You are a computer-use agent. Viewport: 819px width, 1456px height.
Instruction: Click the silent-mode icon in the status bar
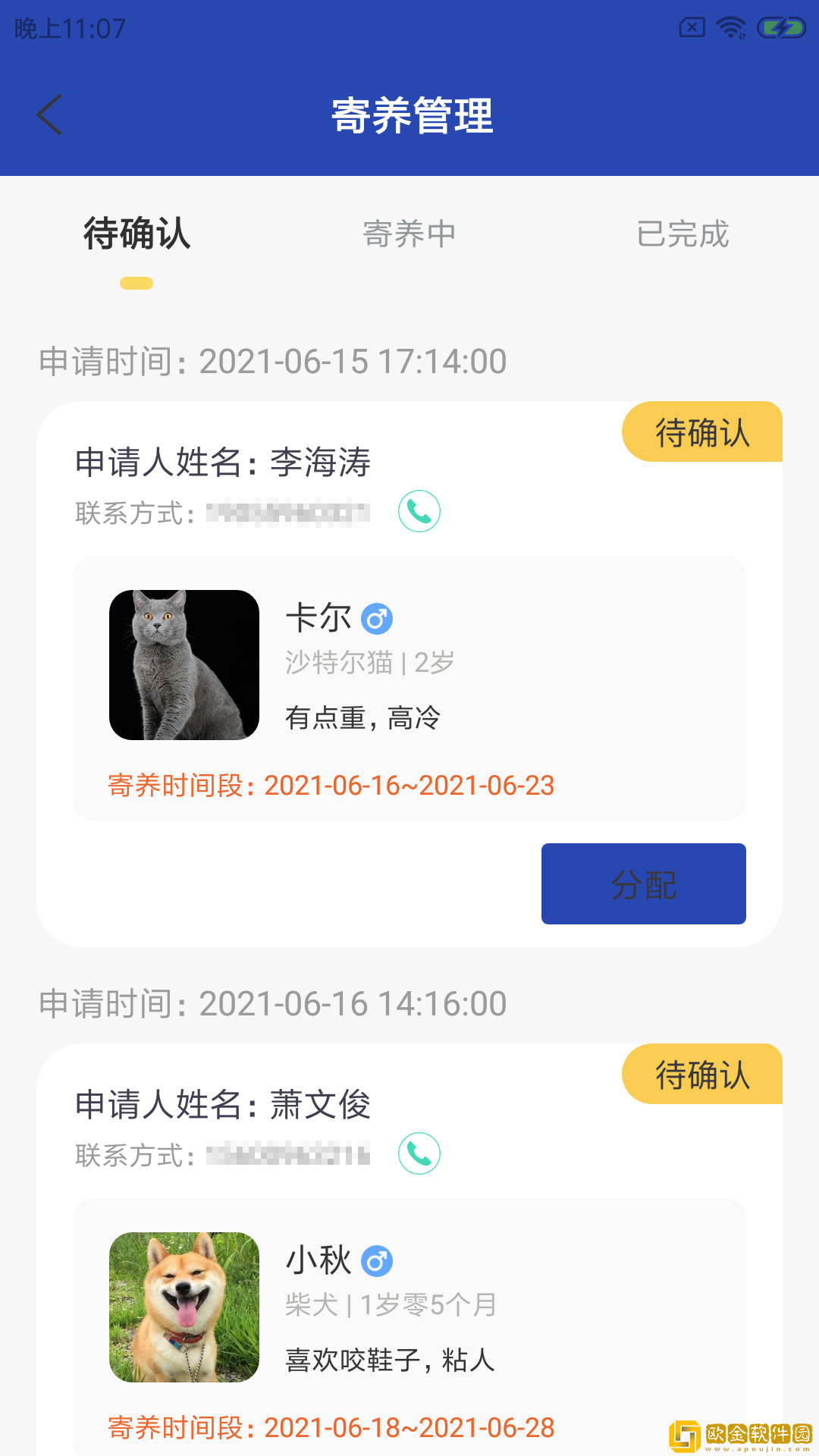pos(691,25)
